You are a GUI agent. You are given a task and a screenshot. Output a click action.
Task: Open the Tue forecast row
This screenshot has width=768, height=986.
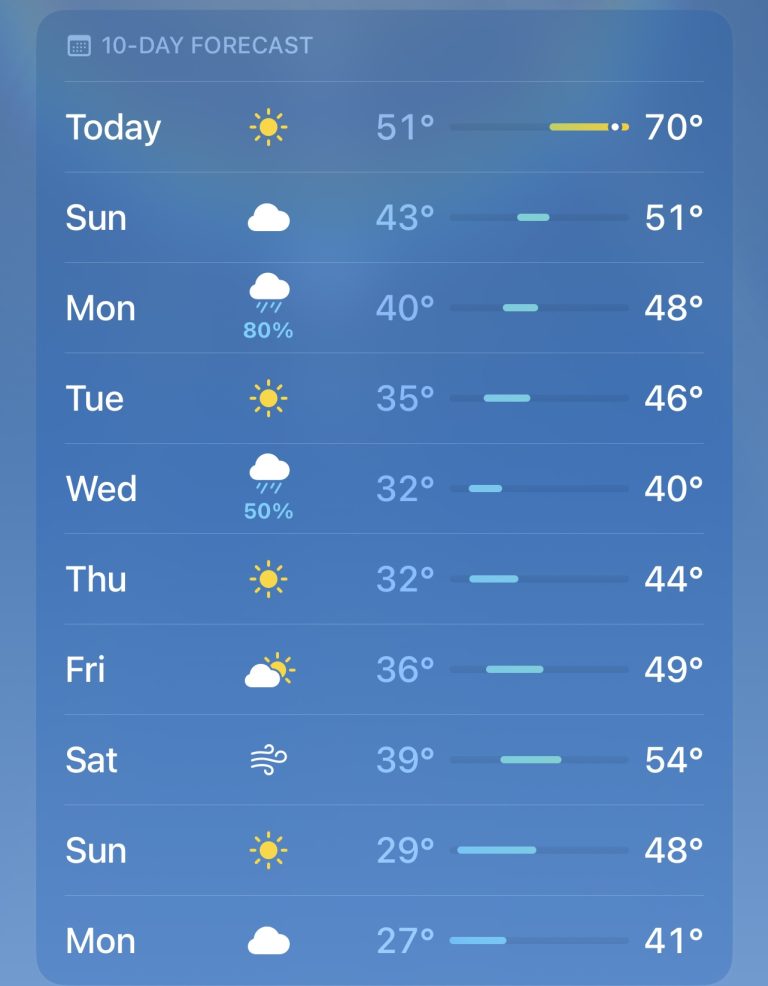384,398
